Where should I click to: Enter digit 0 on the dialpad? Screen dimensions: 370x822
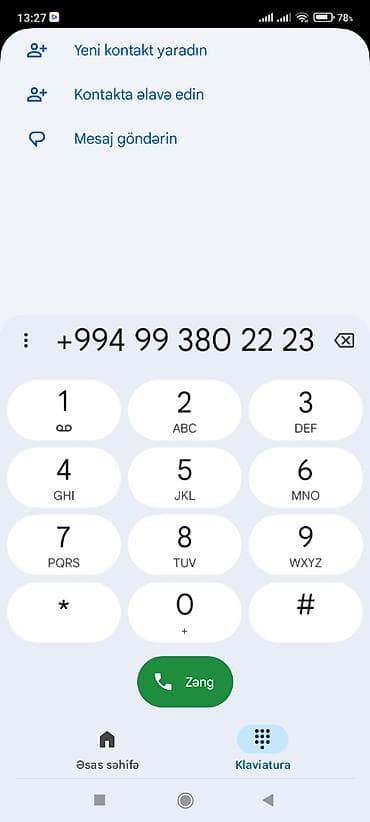pyautogui.click(x=184, y=612)
